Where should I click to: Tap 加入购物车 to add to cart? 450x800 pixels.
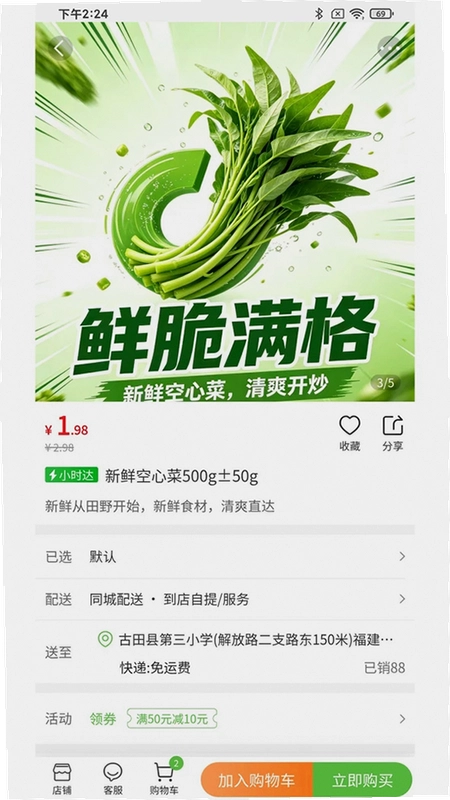(x=257, y=780)
